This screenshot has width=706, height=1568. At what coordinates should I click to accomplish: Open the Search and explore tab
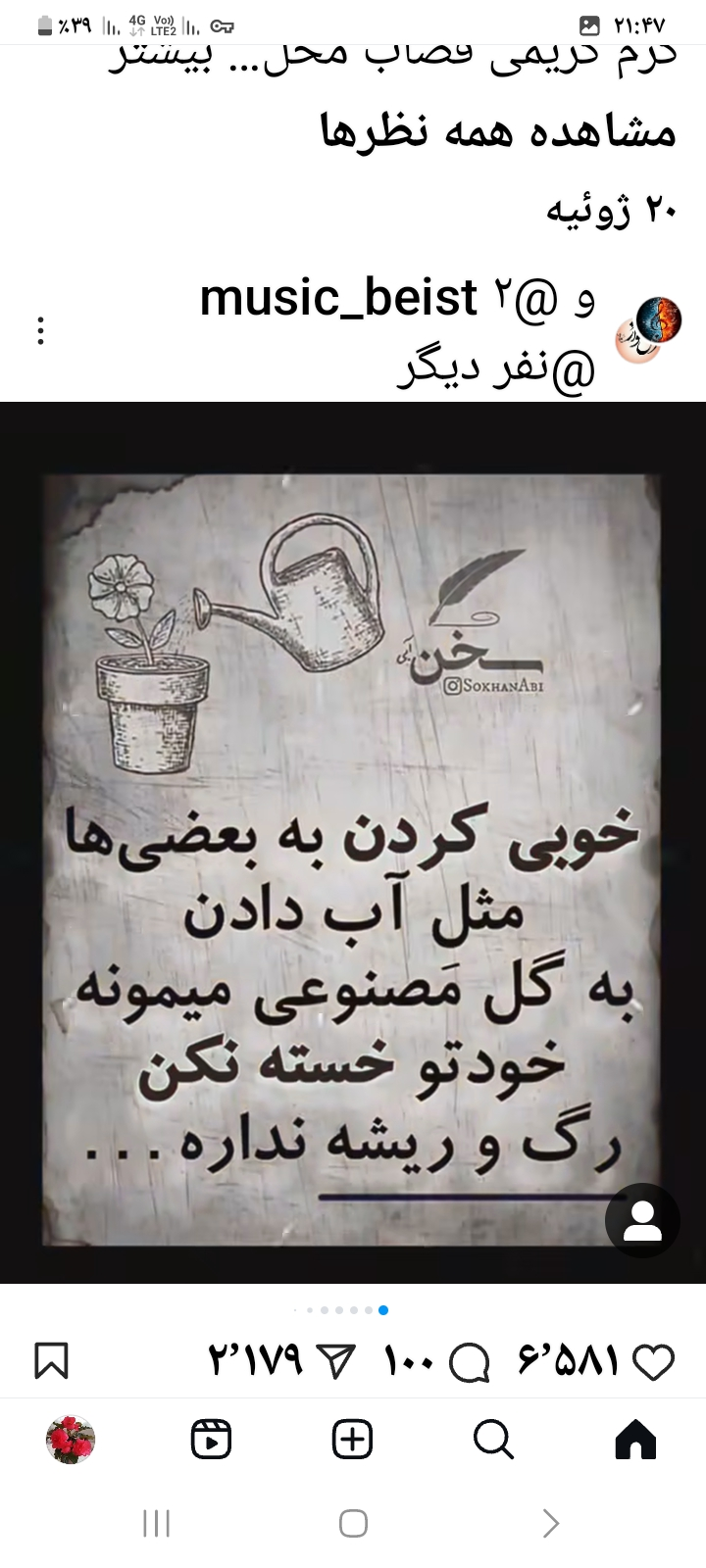click(x=493, y=1440)
